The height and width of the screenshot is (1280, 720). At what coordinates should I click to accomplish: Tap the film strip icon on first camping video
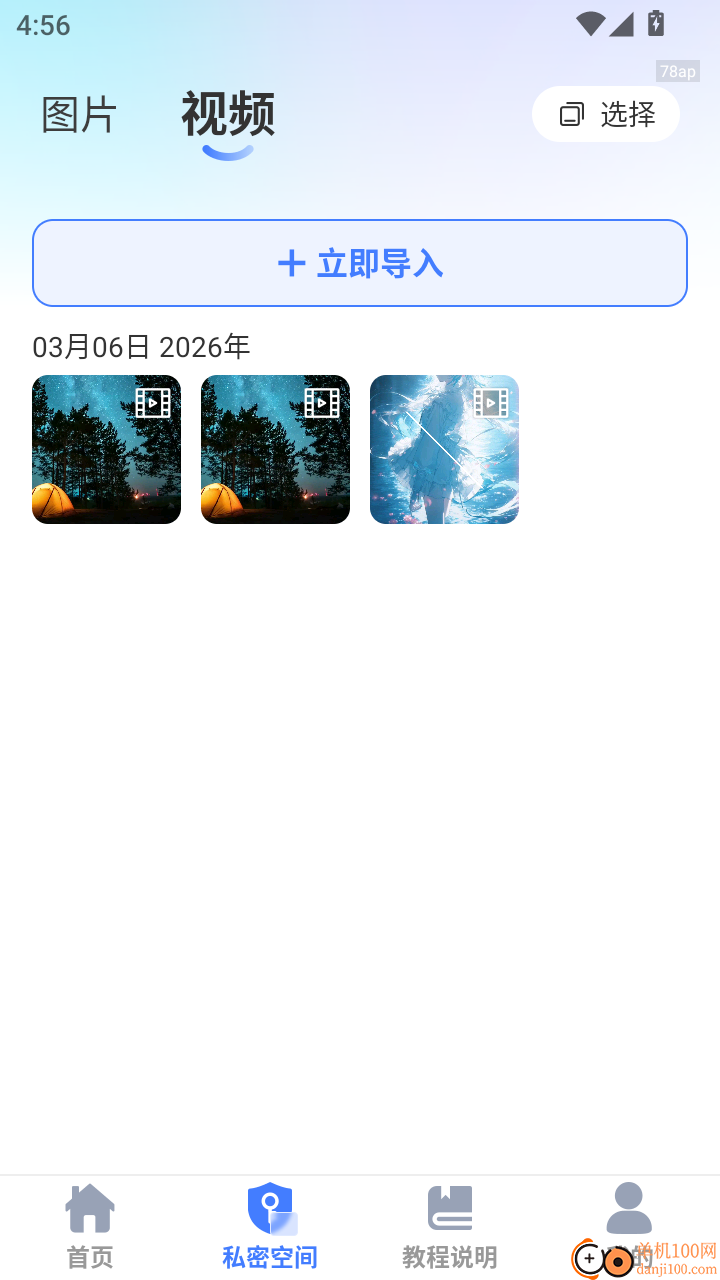tap(151, 402)
